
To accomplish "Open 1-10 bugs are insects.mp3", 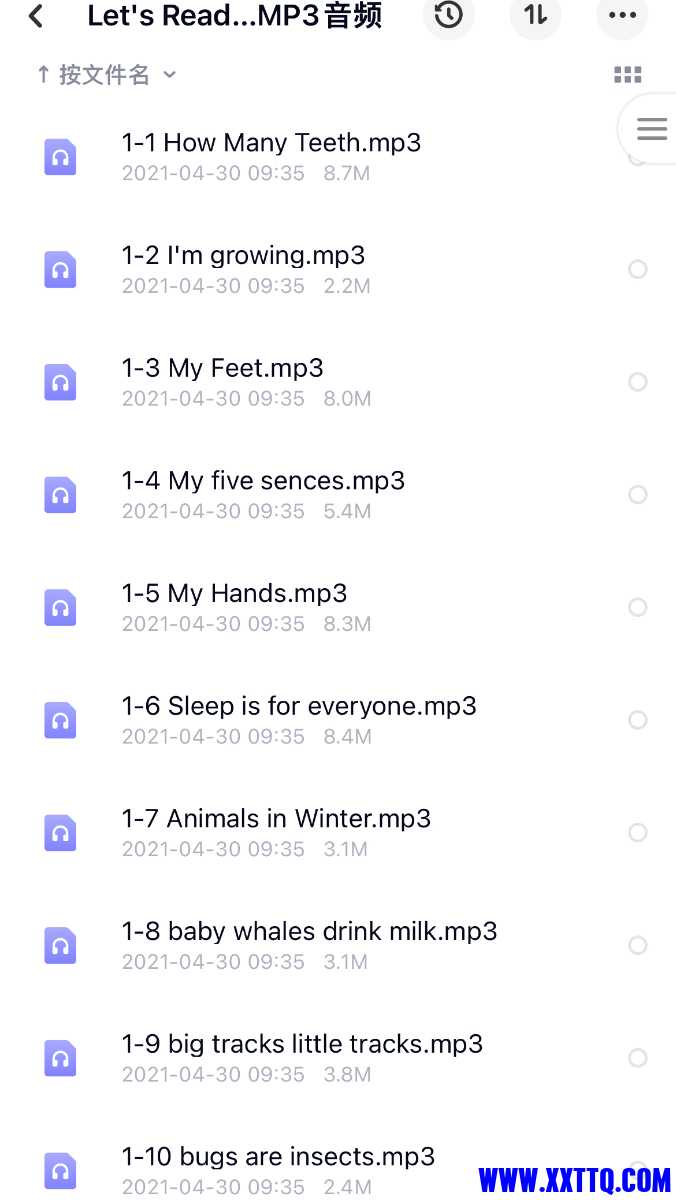I will point(278,1157).
